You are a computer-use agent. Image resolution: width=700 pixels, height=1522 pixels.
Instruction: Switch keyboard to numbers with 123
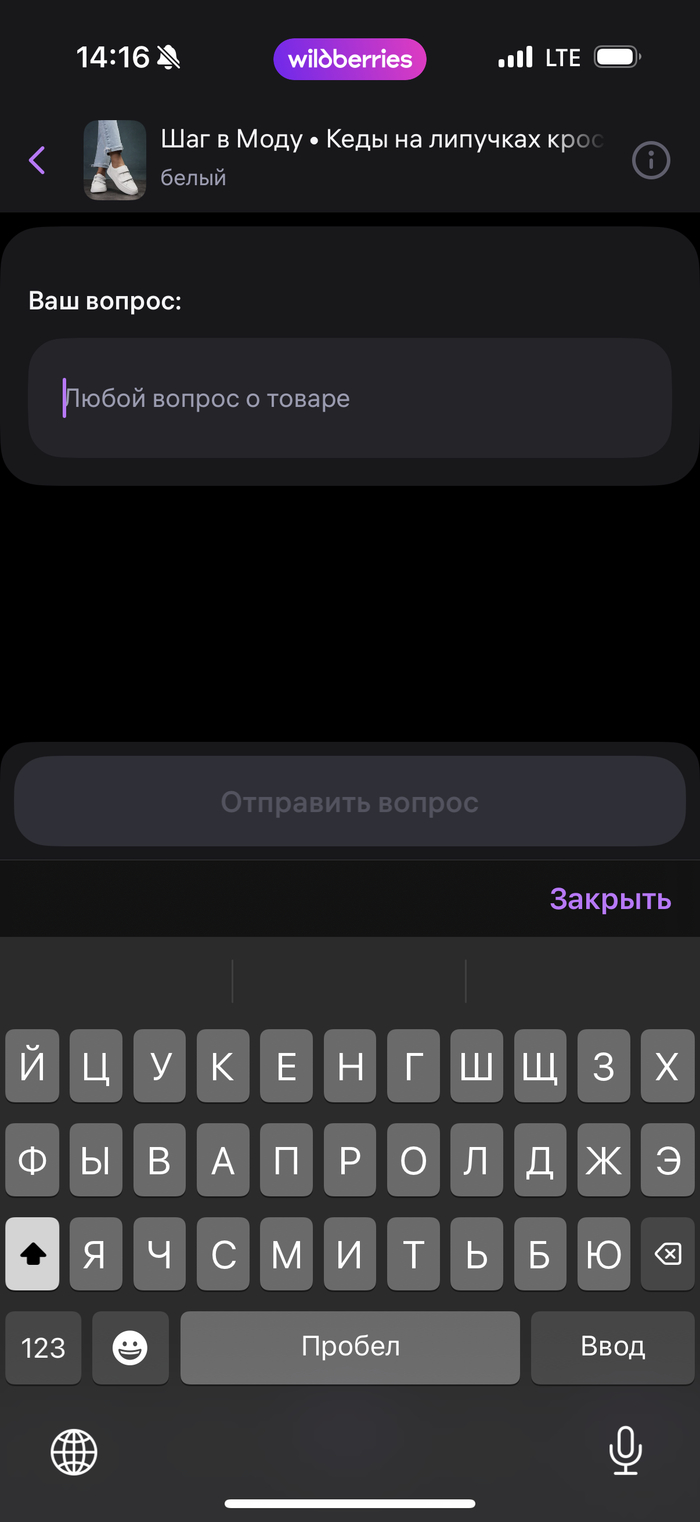click(43, 1347)
